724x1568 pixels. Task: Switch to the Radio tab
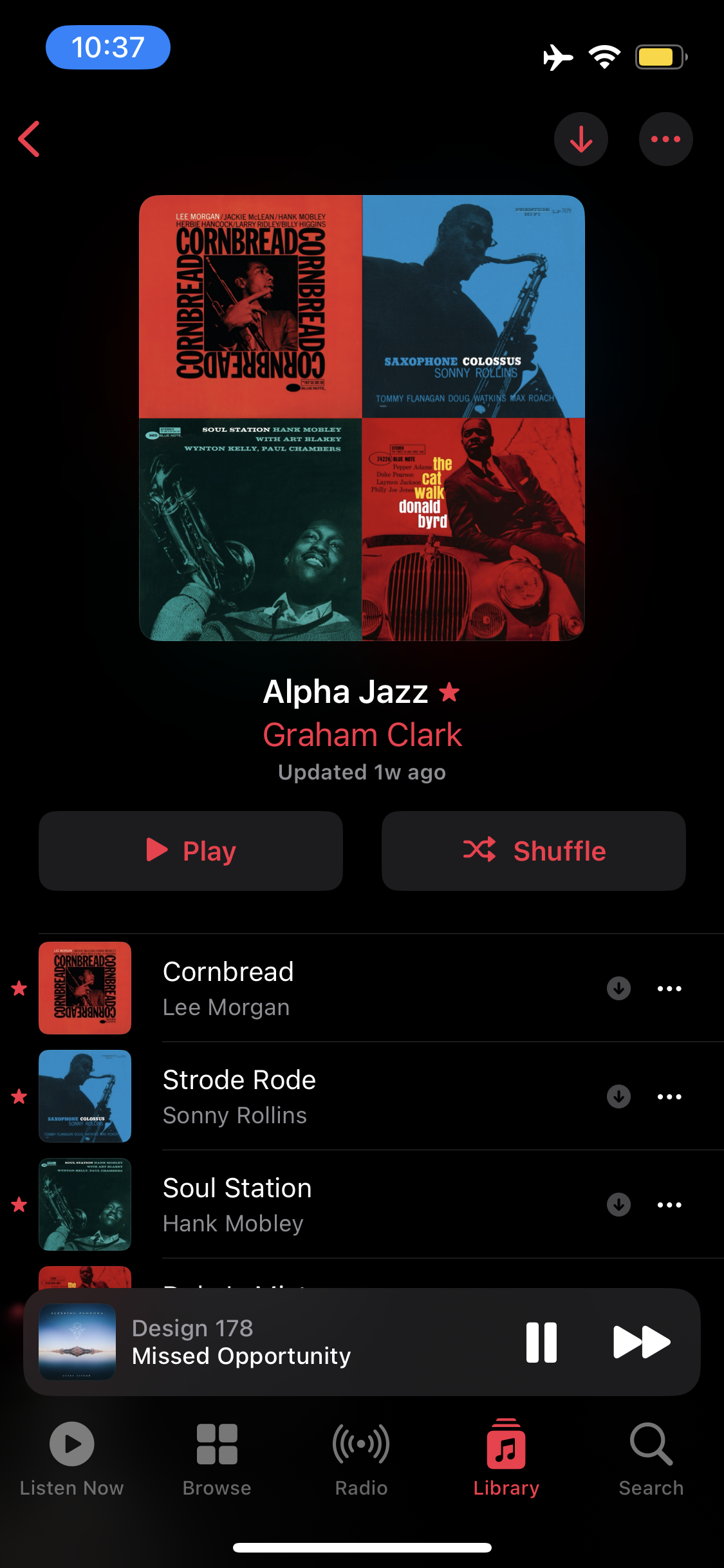[x=361, y=1459]
